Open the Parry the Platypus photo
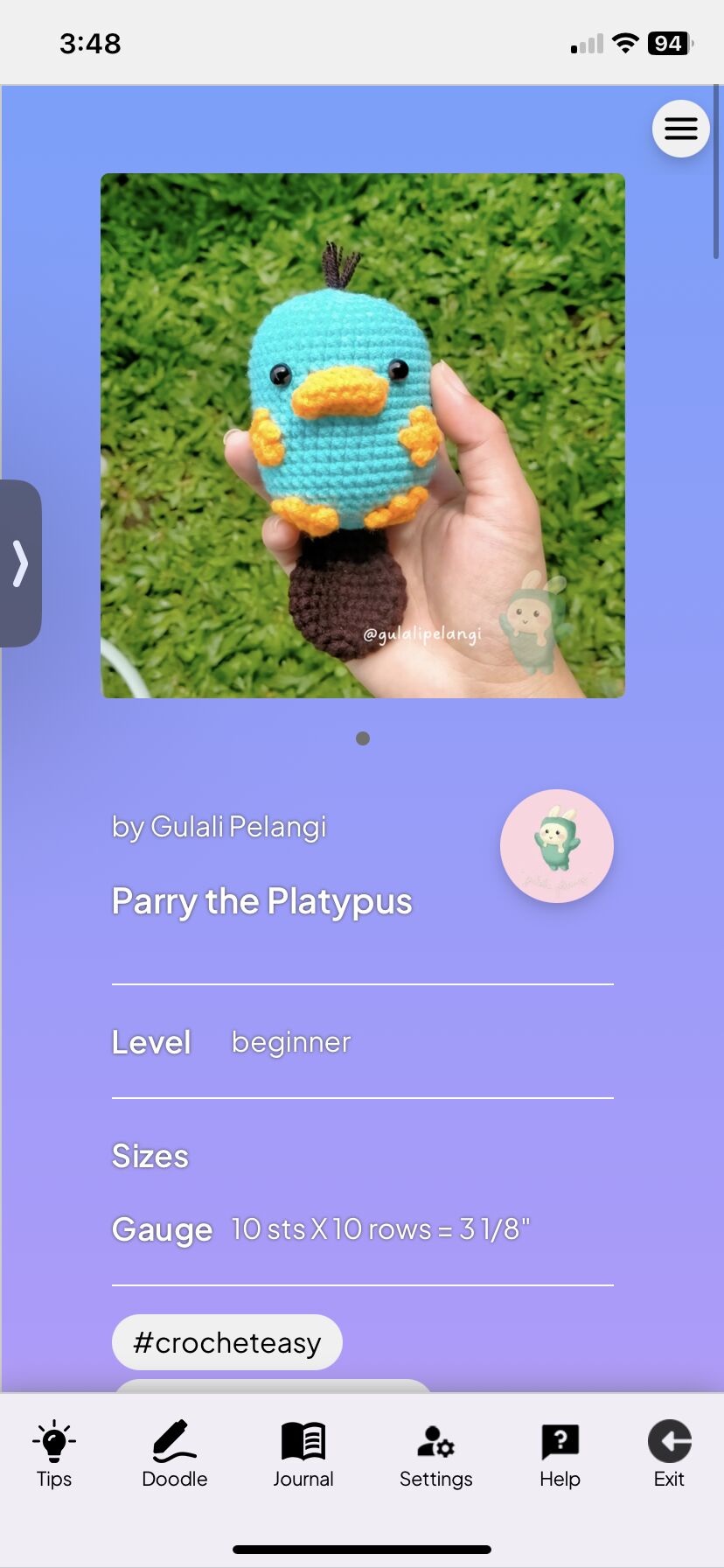The image size is (724, 1568). tap(363, 436)
